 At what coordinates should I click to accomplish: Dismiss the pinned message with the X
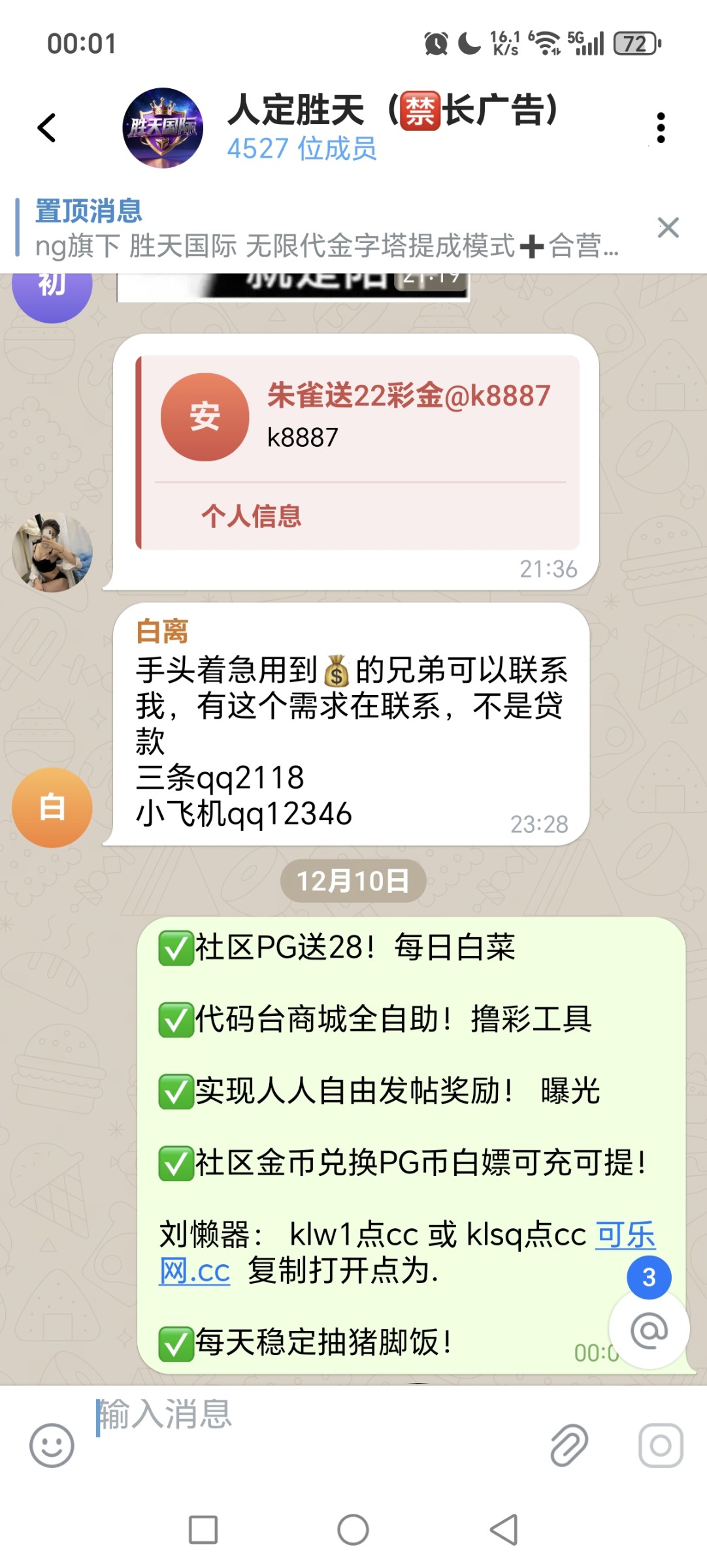tap(668, 228)
